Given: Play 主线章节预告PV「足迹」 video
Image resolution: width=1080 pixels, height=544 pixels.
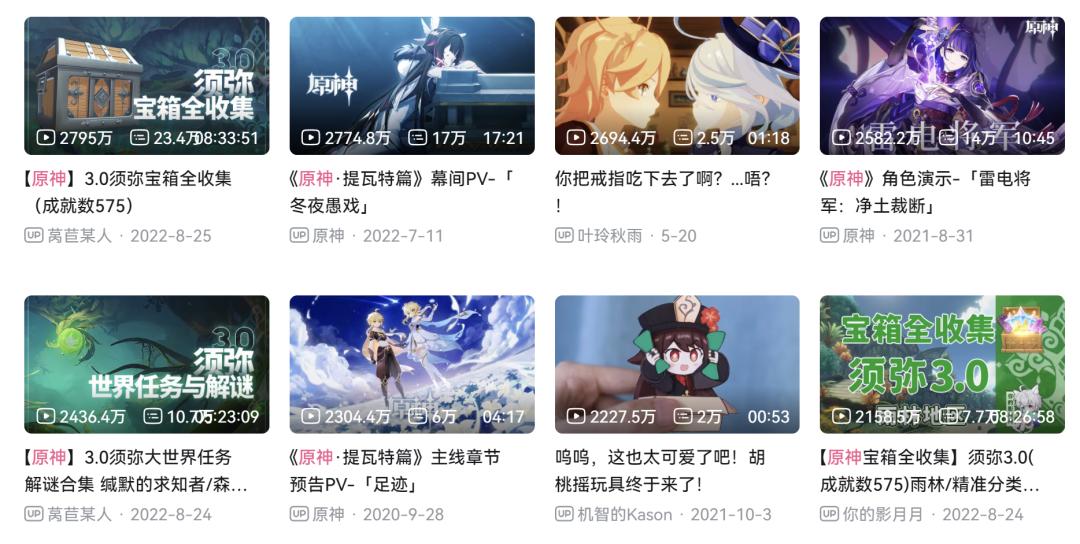Looking at the screenshot, I should [x=412, y=363].
